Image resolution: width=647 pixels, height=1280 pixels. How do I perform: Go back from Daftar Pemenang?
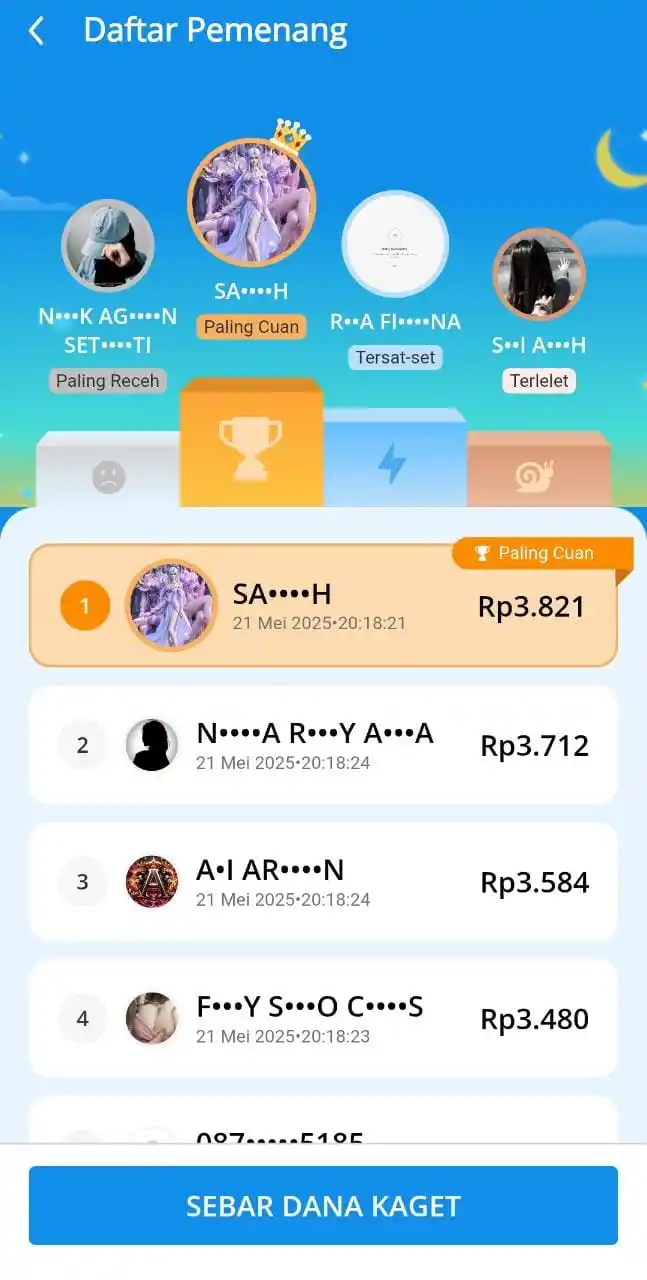point(37,31)
